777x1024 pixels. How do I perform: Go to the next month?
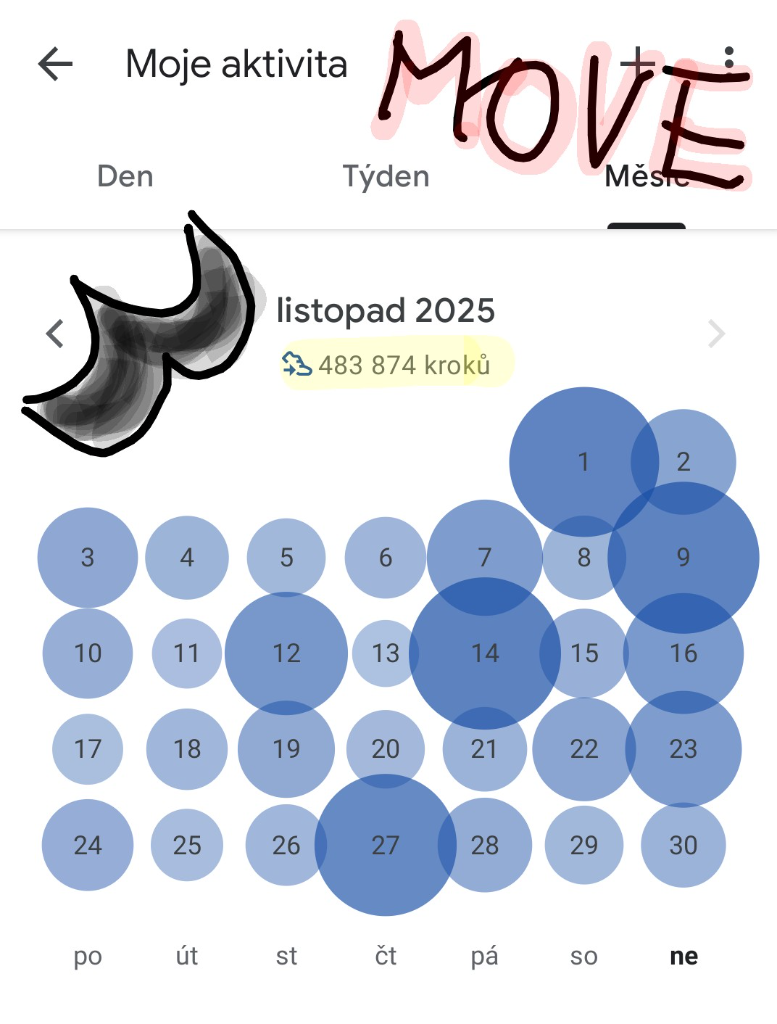pyautogui.click(x=716, y=334)
